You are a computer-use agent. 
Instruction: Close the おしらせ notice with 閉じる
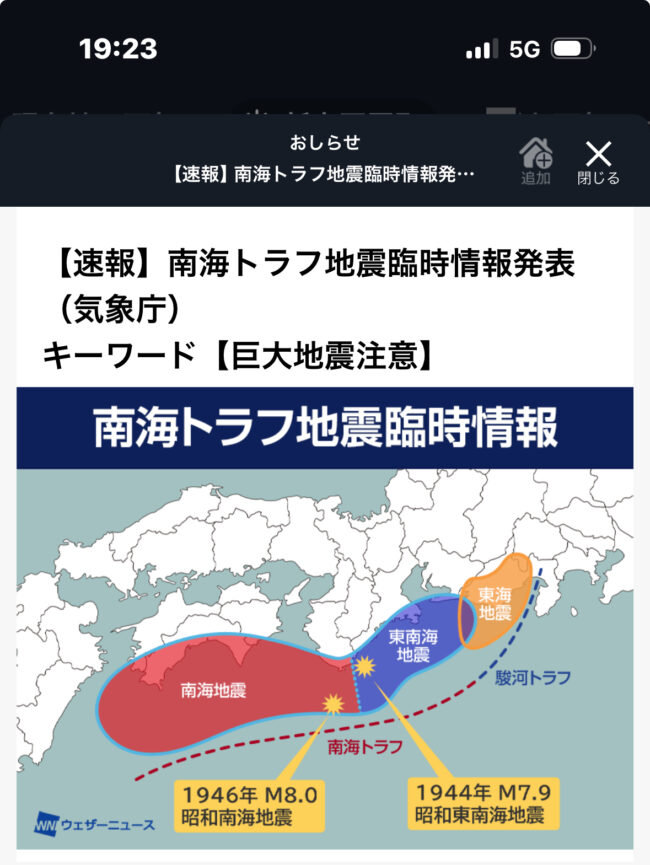599,162
